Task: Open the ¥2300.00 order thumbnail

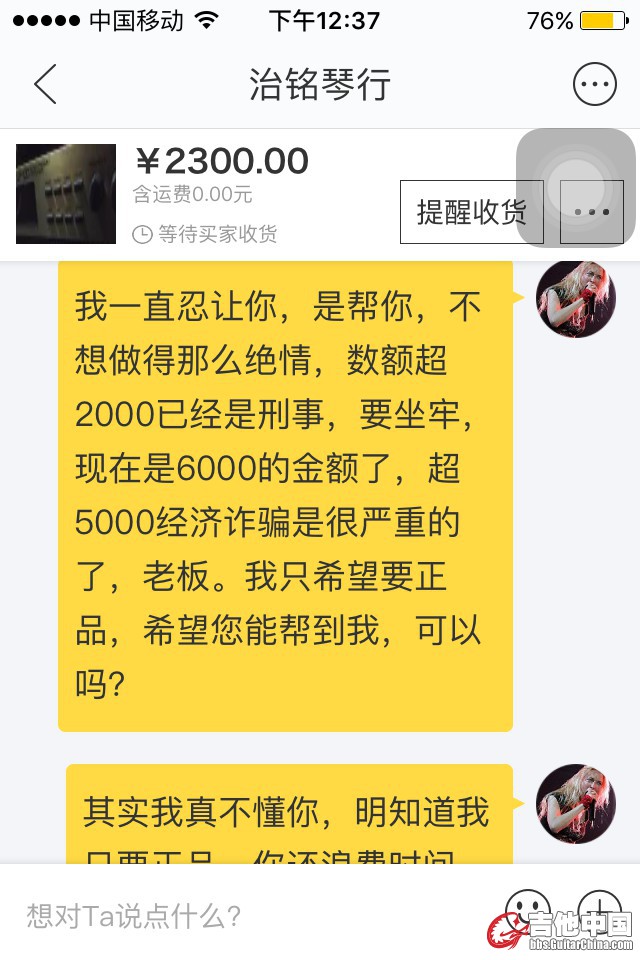Action: 66,194
